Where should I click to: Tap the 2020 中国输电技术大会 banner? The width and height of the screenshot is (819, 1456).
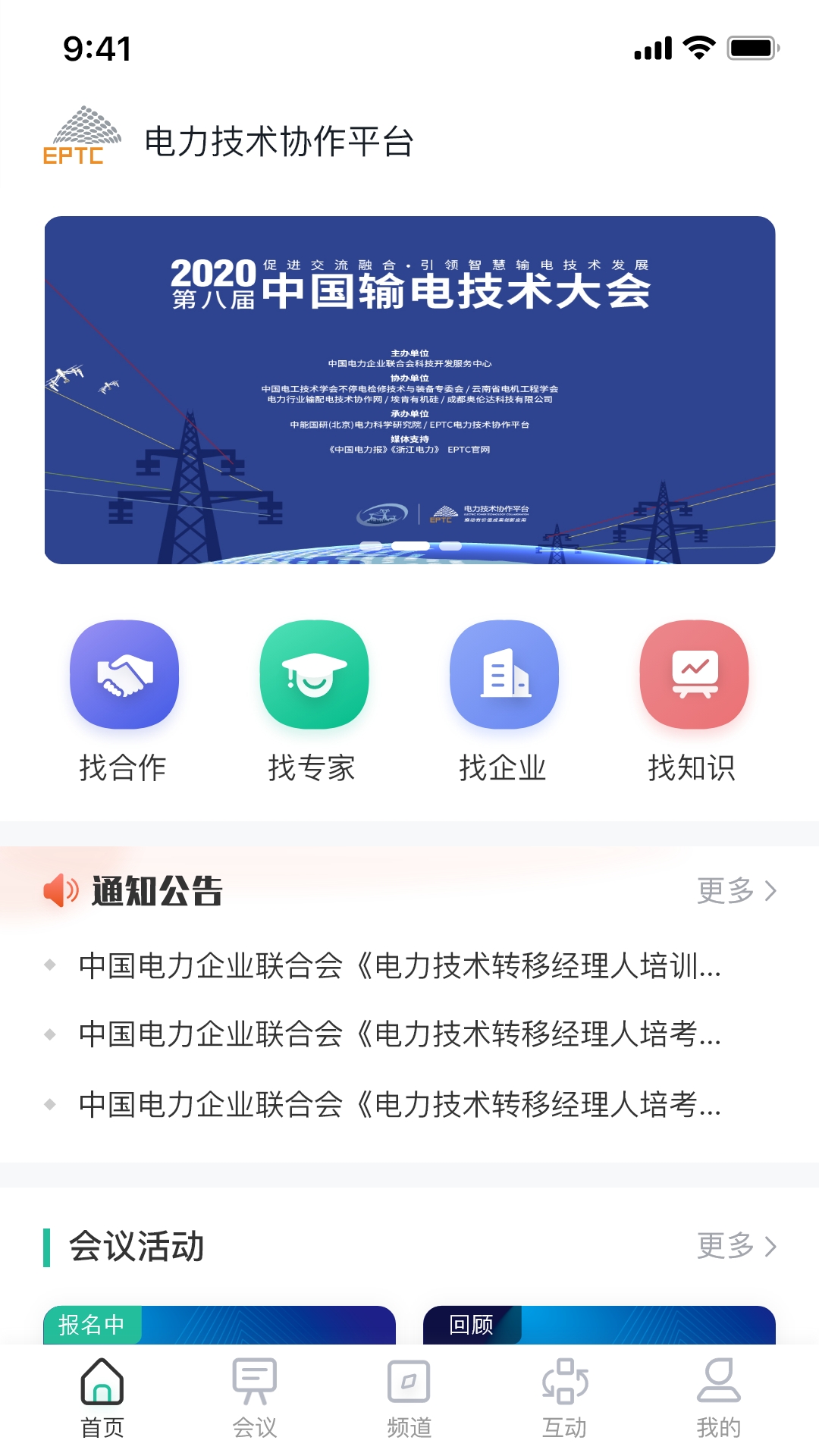click(x=409, y=388)
